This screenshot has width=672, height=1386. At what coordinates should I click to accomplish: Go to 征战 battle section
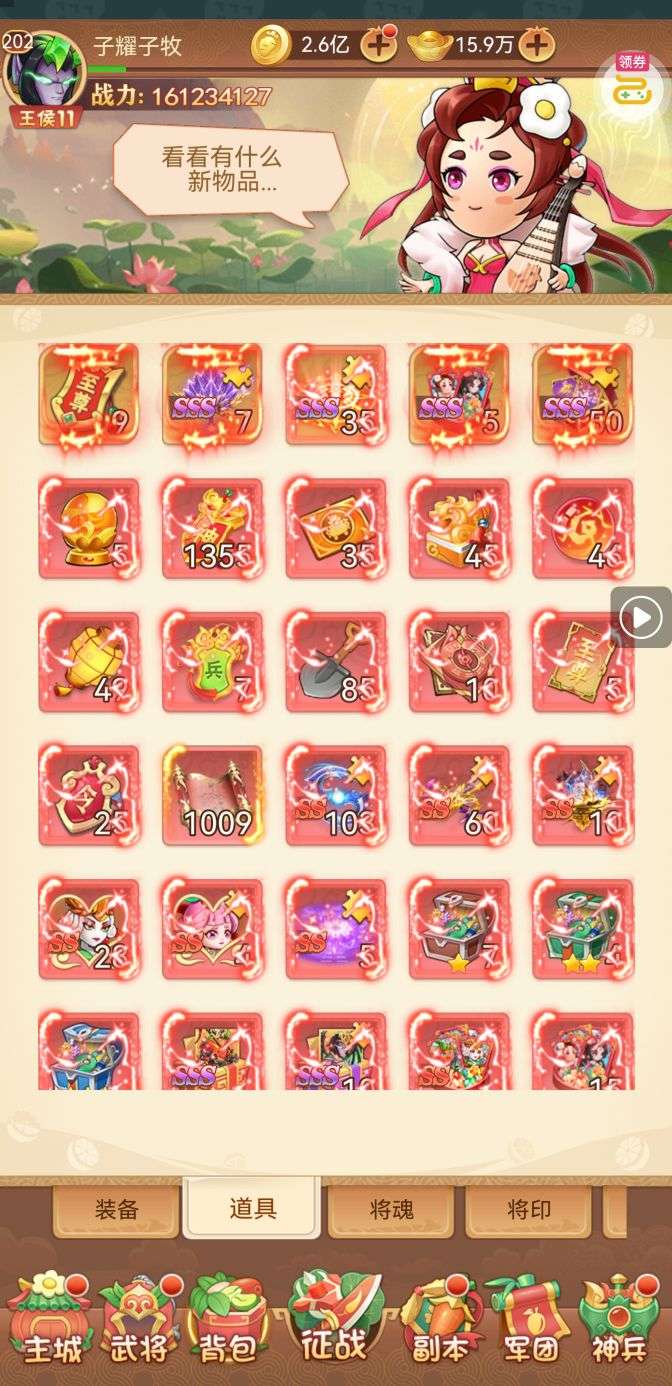(x=335, y=1320)
